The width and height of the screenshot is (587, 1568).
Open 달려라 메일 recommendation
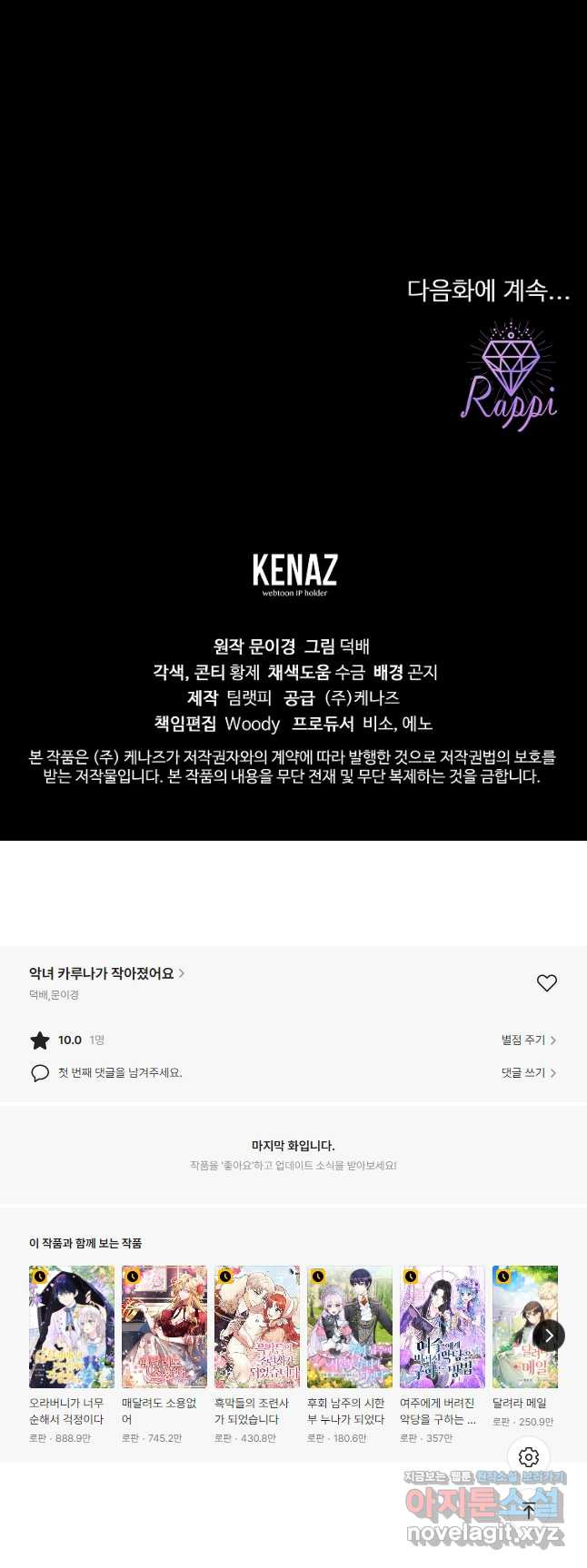[522, 1326]
